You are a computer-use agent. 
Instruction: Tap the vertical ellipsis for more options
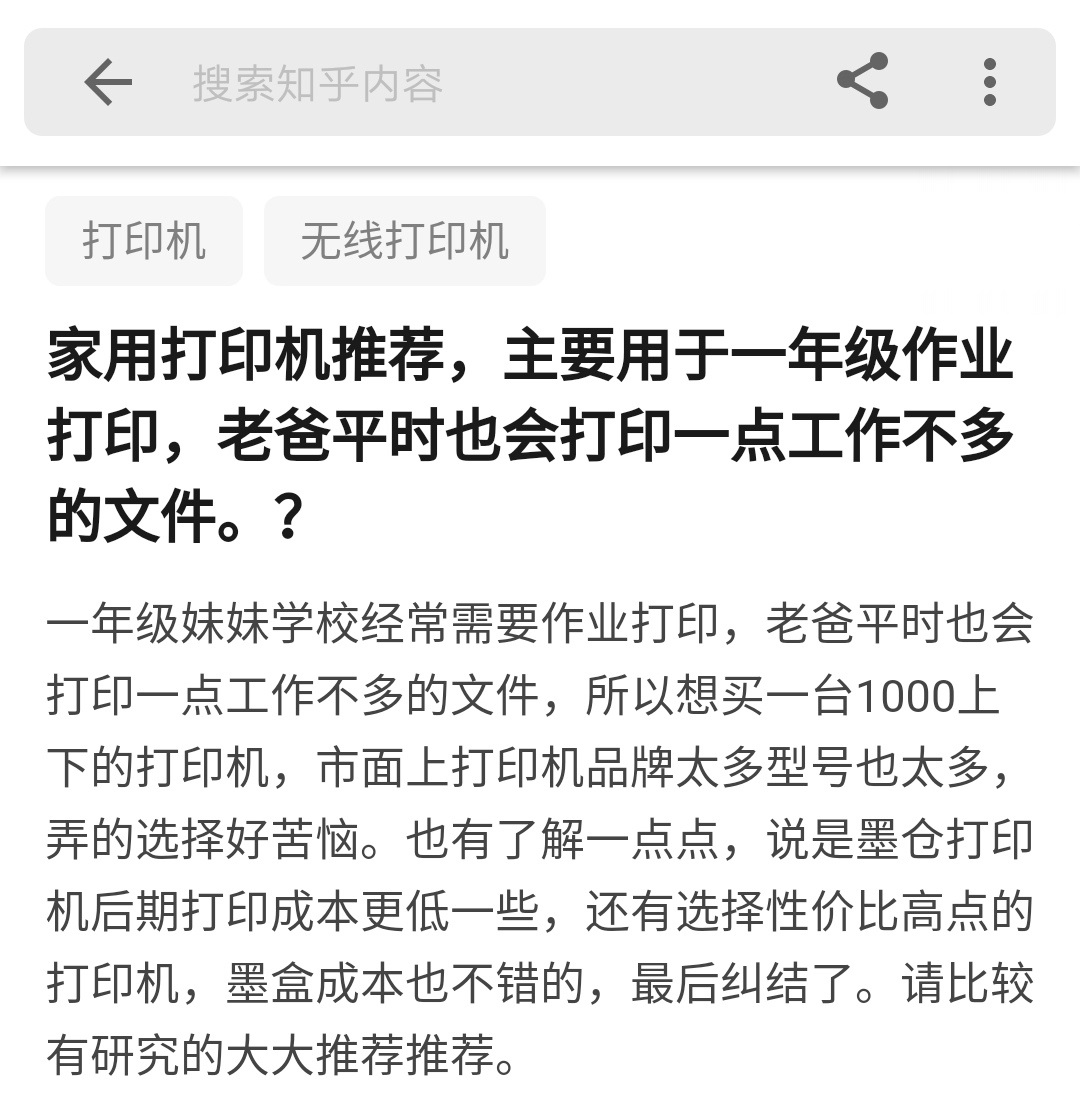tap(990, 84)
